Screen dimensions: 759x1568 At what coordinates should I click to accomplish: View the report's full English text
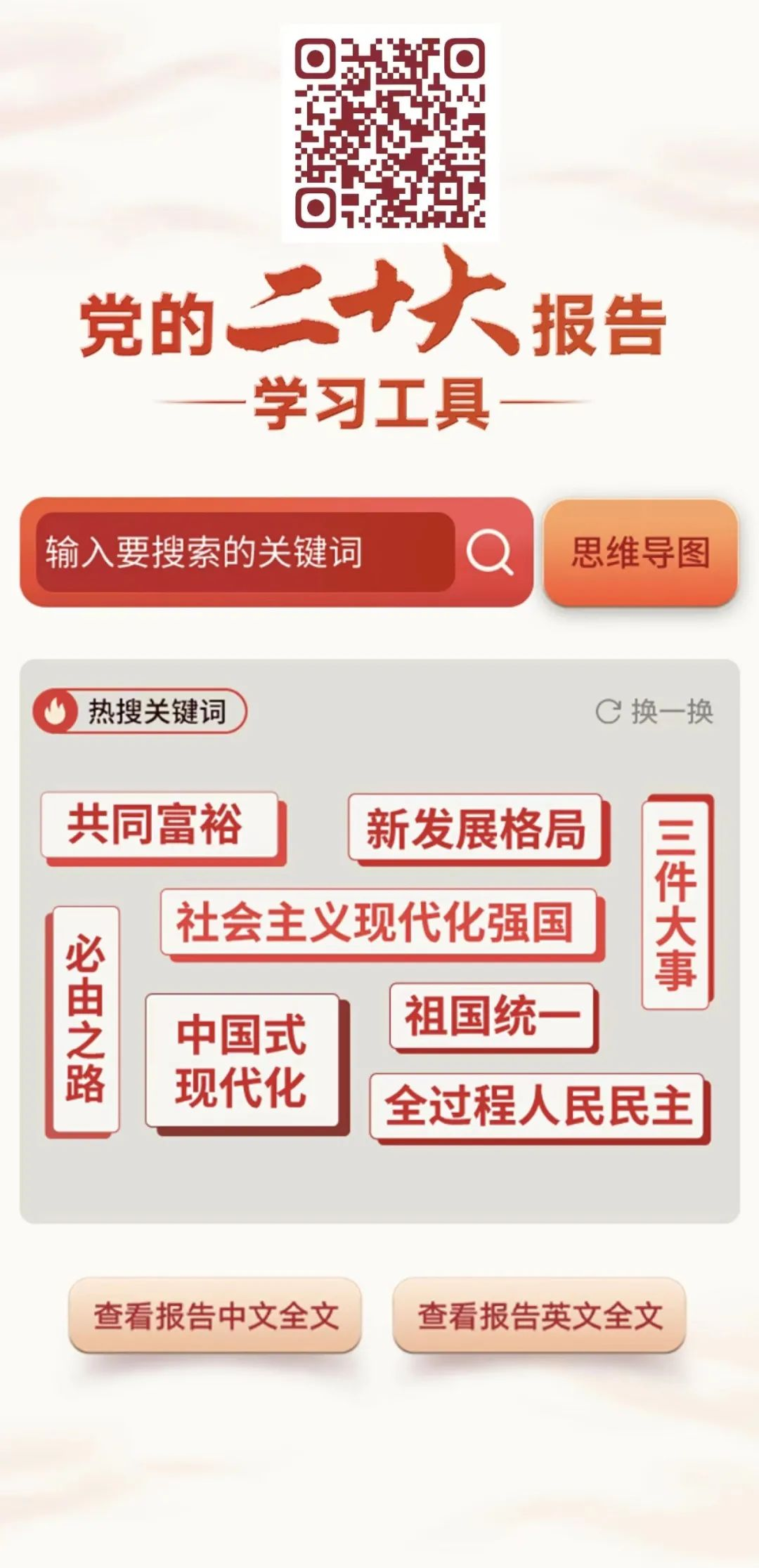[x=539, y=1315]
